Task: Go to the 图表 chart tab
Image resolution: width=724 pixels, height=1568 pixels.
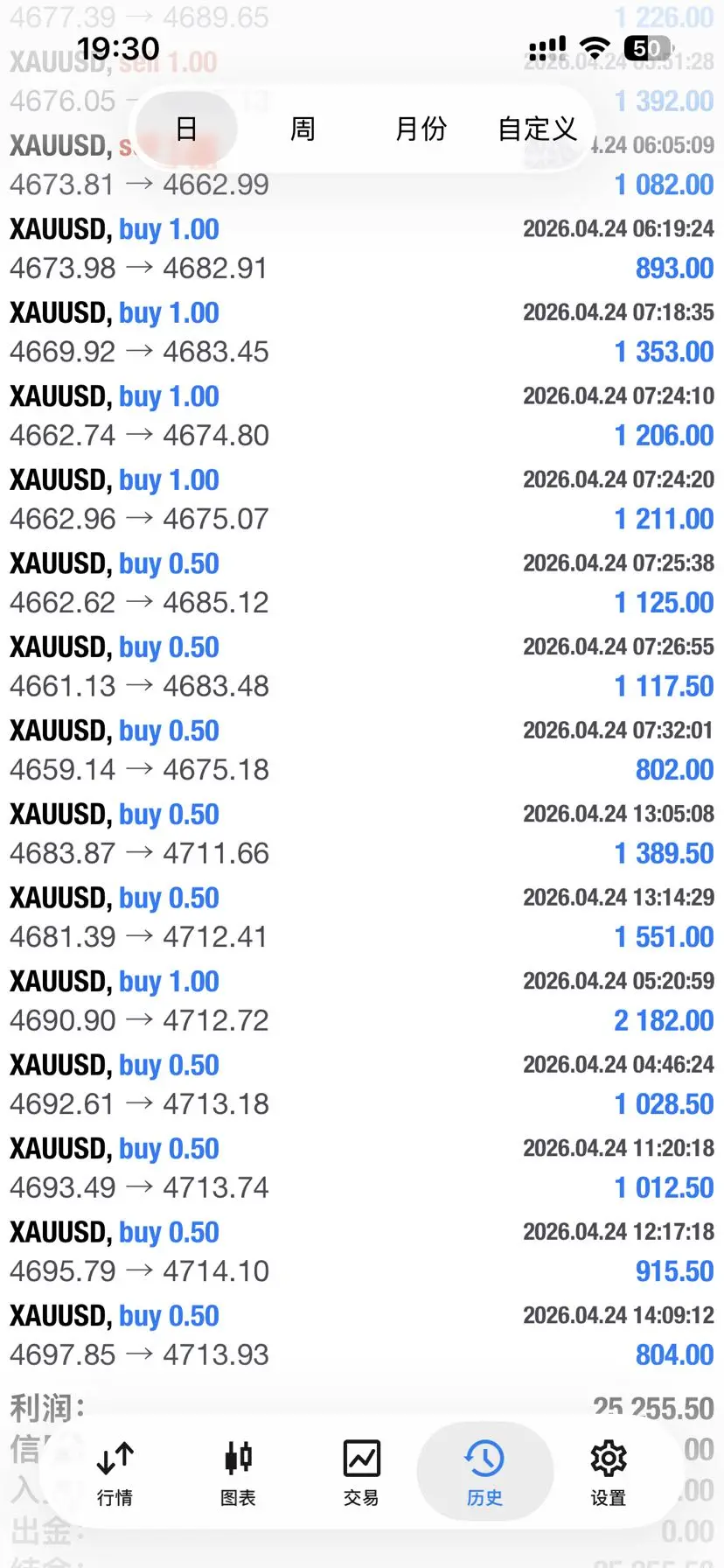Action: click(238, 1473)
